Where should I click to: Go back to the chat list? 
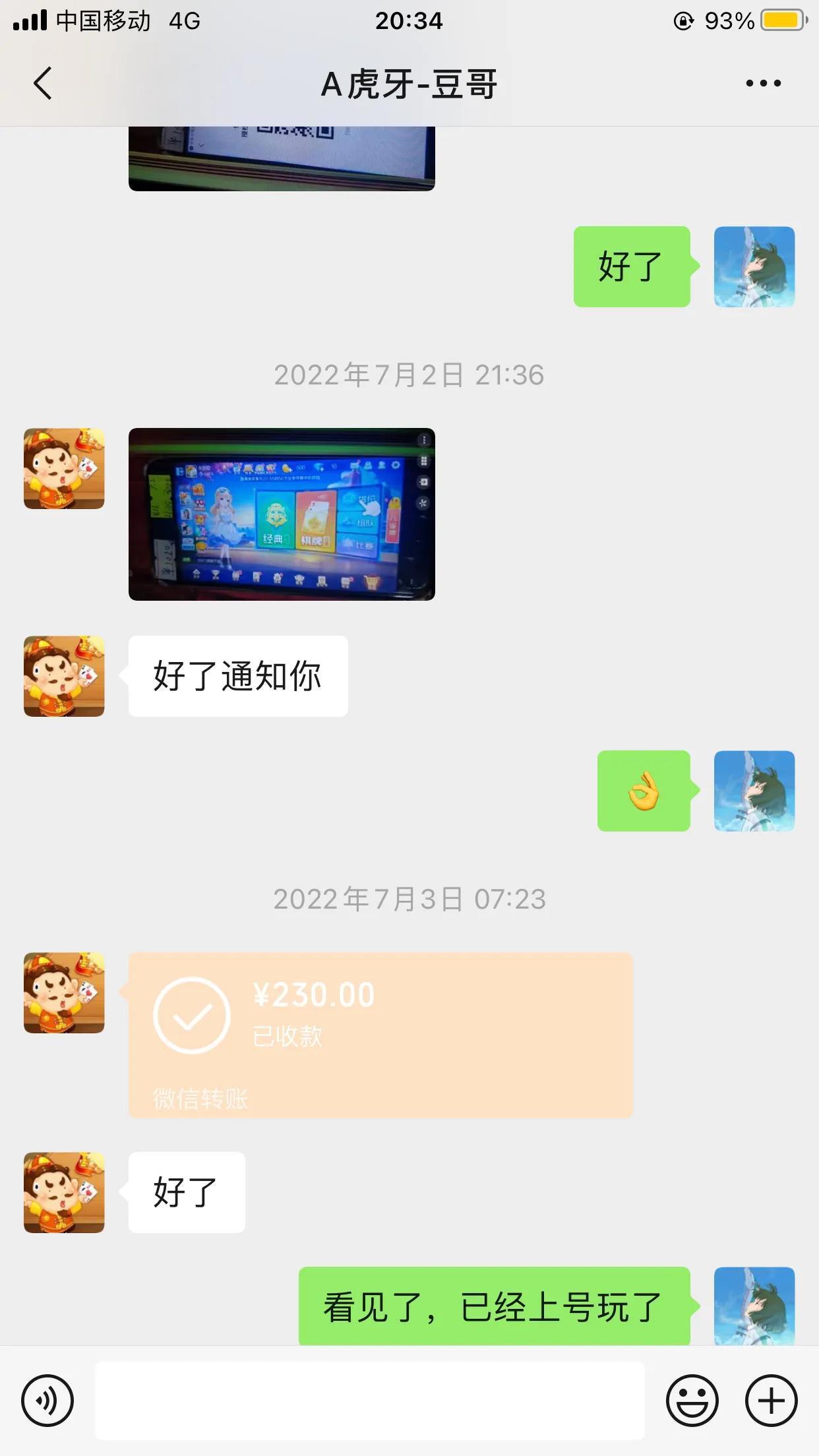(x=43, y=84)
